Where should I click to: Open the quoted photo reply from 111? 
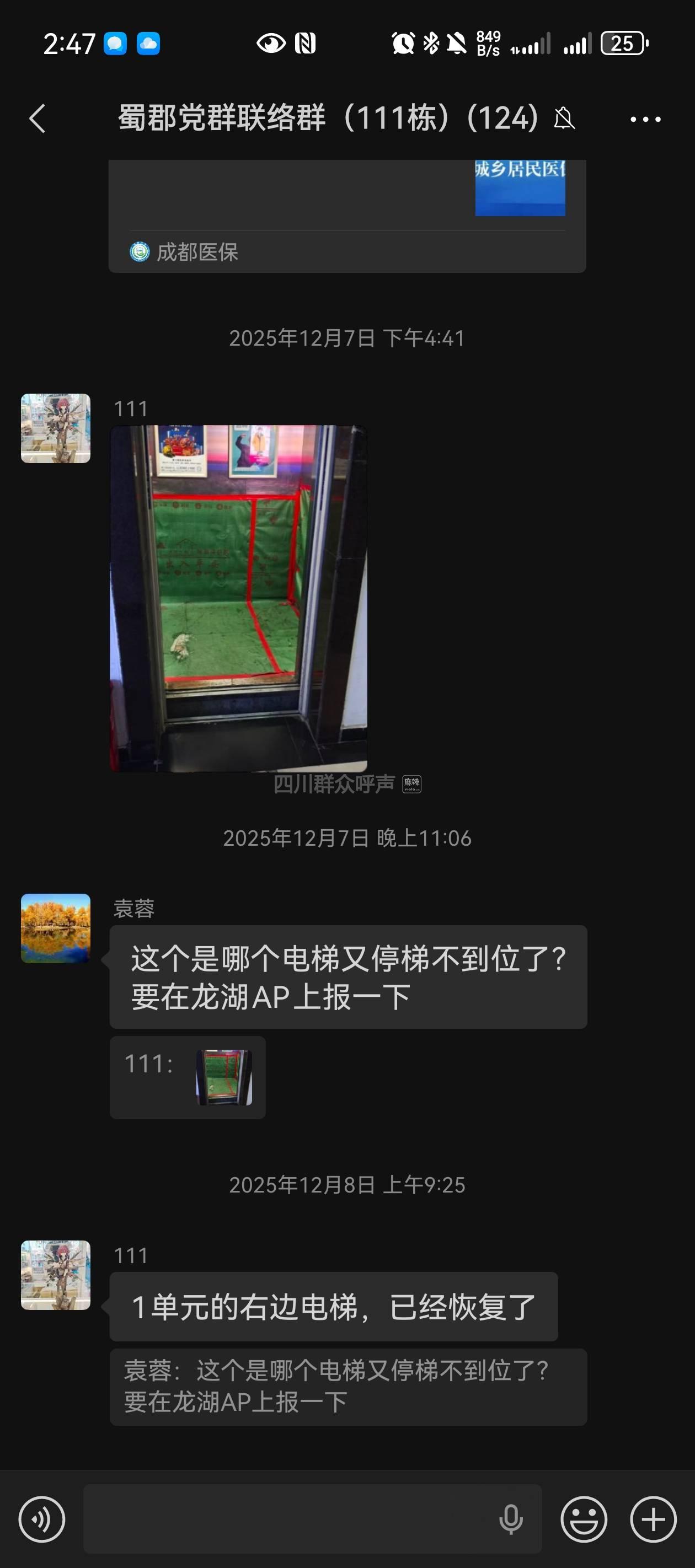[188, 1077]
